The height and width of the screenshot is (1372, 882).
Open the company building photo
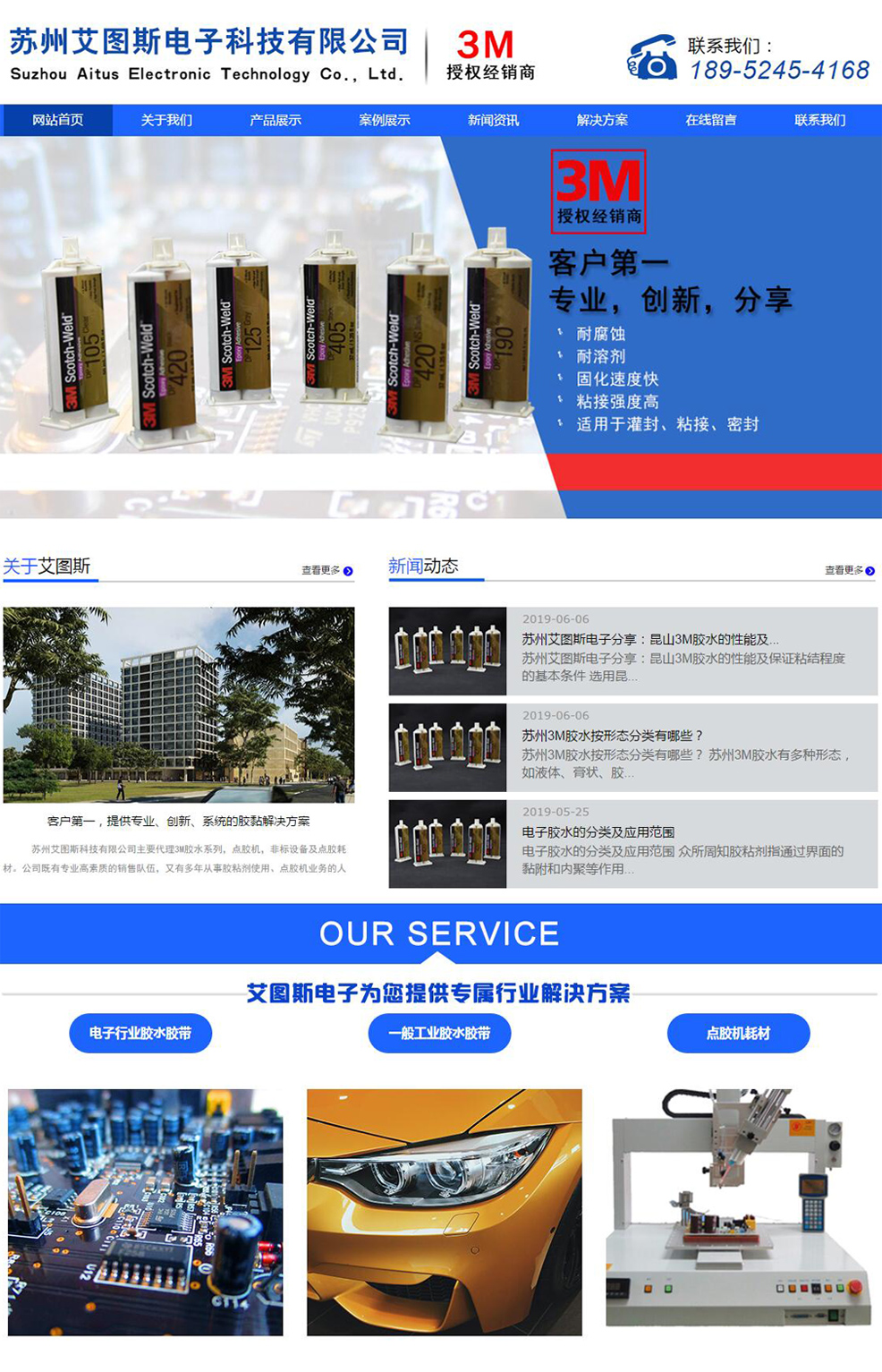(x=179, y=704)
